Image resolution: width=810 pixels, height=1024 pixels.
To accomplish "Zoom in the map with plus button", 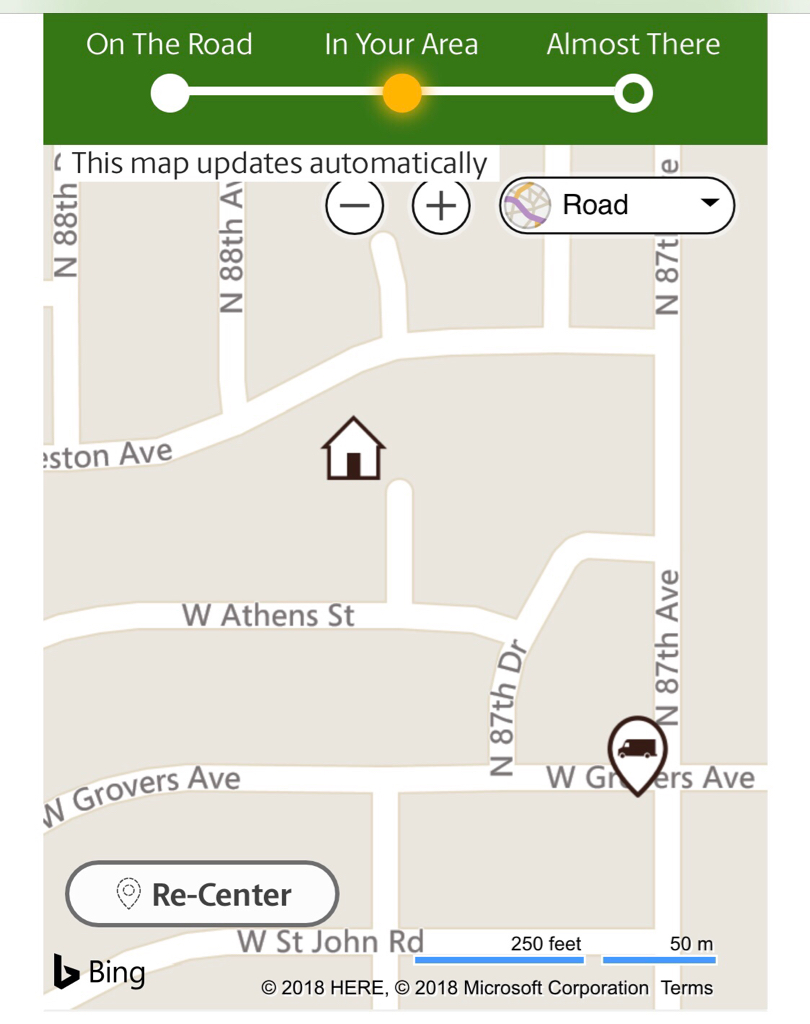I will point(441,205).
